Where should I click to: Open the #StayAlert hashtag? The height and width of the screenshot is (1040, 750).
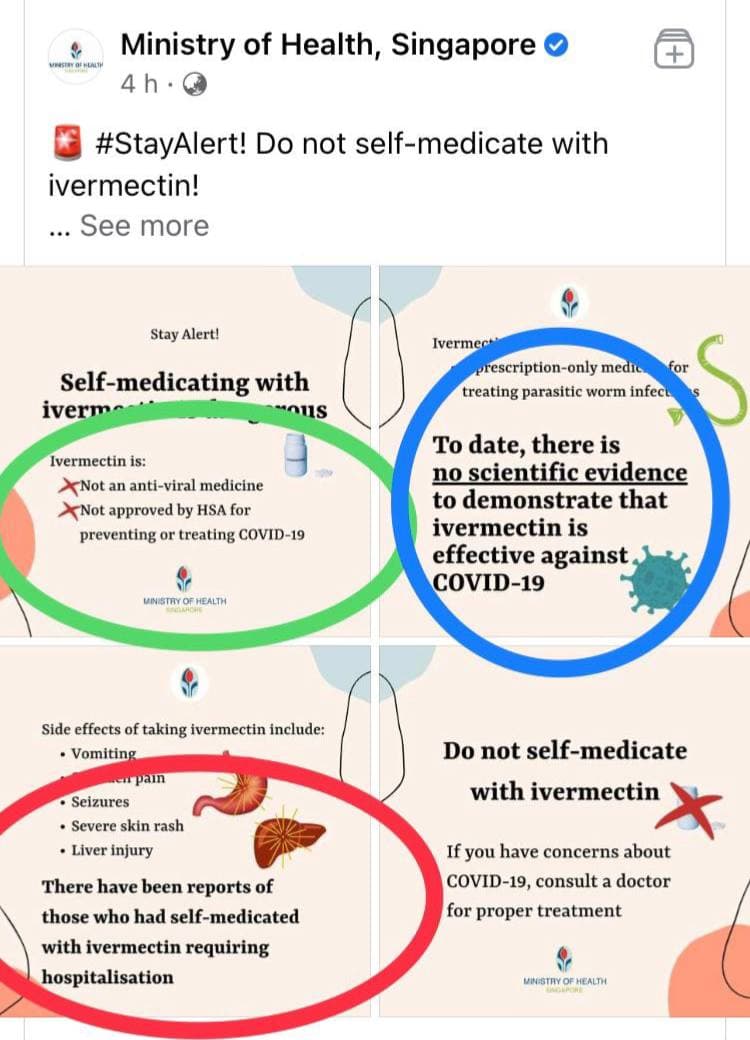coord(168,144)
